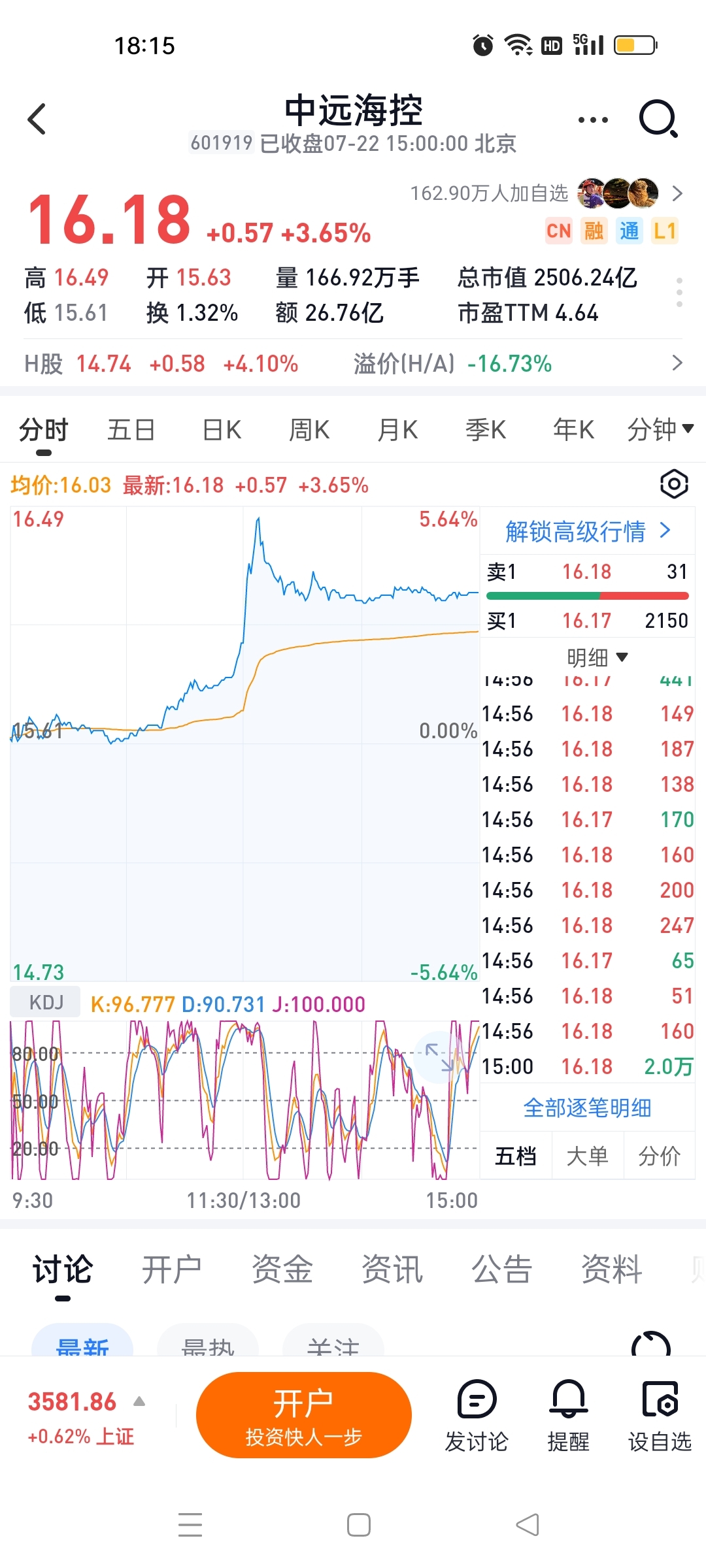This screenshot has height=1568, width=706.
Task: Tap the orange 开户 button
Action: [x=303, y=1415]
